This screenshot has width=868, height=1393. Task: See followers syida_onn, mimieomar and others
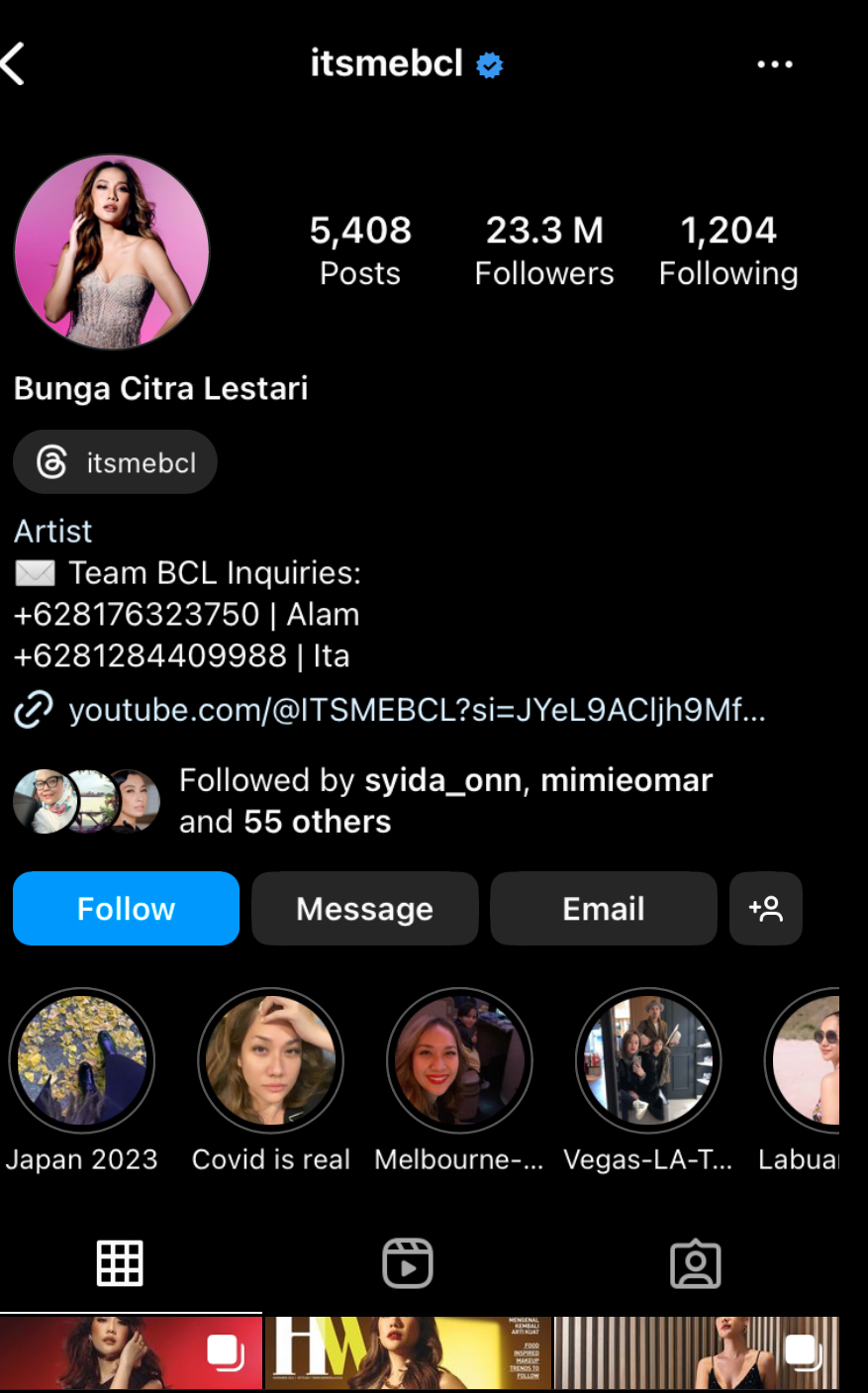[445, 801]
